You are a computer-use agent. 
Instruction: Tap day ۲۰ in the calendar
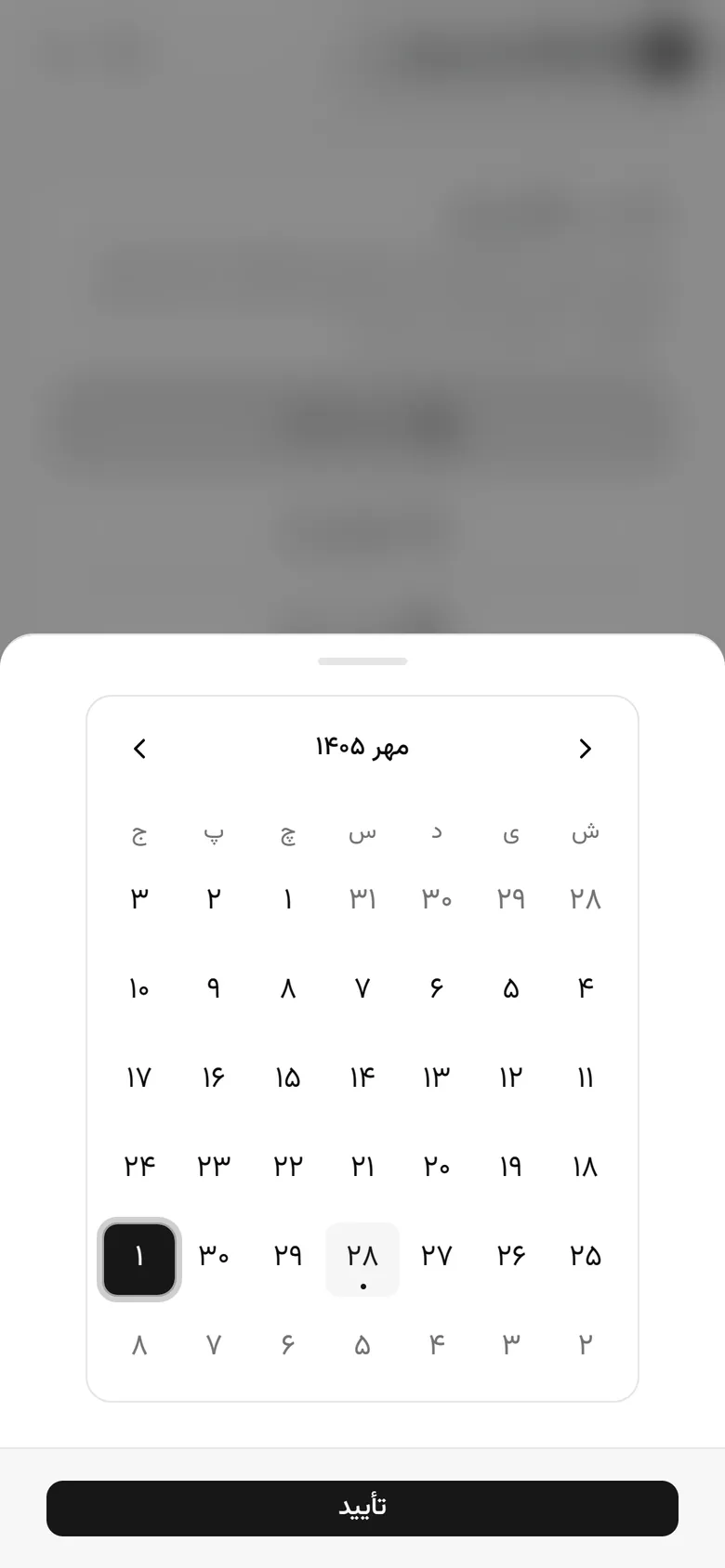tap(437, 1167)
